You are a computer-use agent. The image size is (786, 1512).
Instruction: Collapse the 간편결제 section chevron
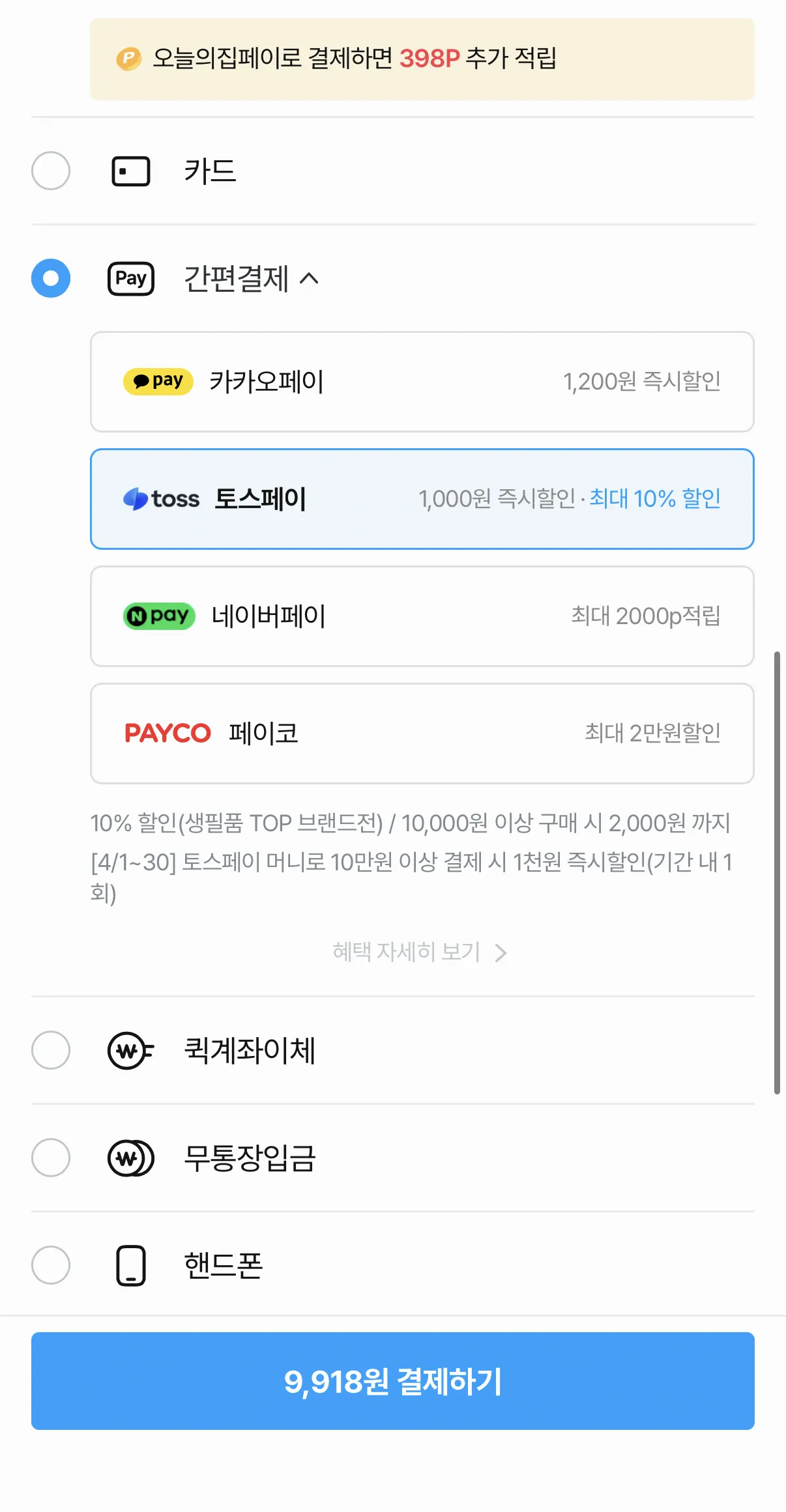(x=309, y=279)
